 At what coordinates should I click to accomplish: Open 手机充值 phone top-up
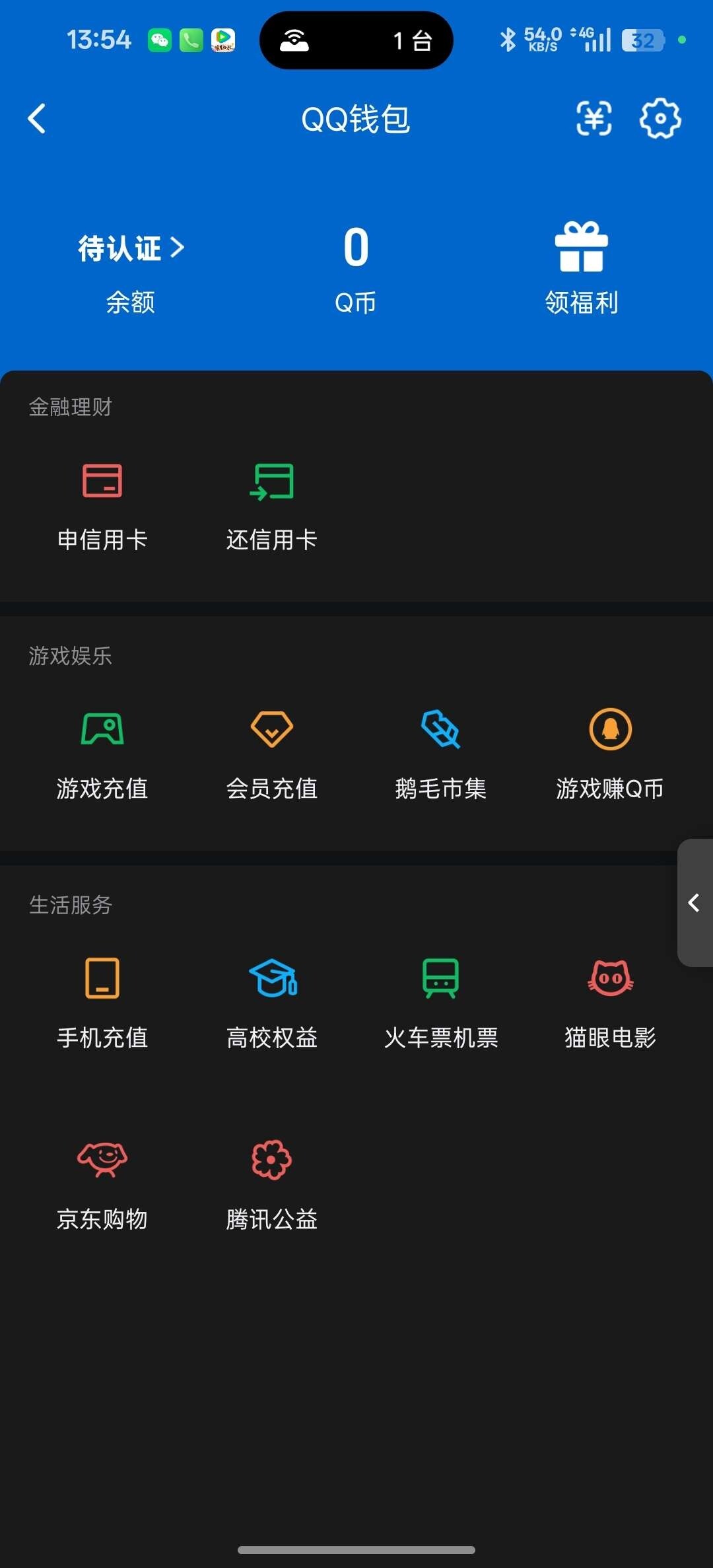[102, 1004]
